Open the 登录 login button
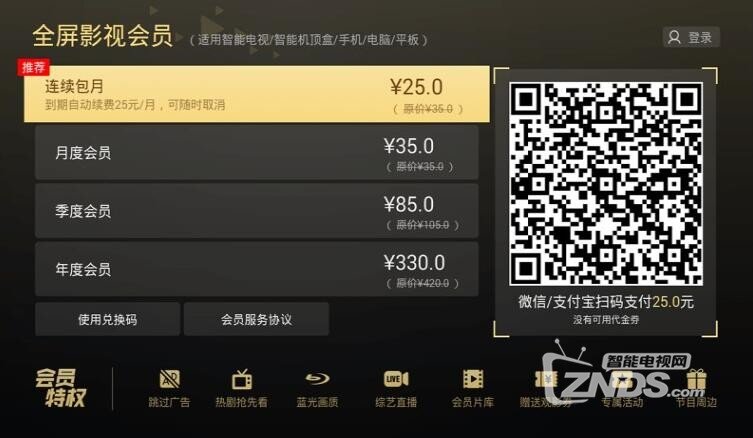This screenshot has width=753, height=438. tap(691, 37)
